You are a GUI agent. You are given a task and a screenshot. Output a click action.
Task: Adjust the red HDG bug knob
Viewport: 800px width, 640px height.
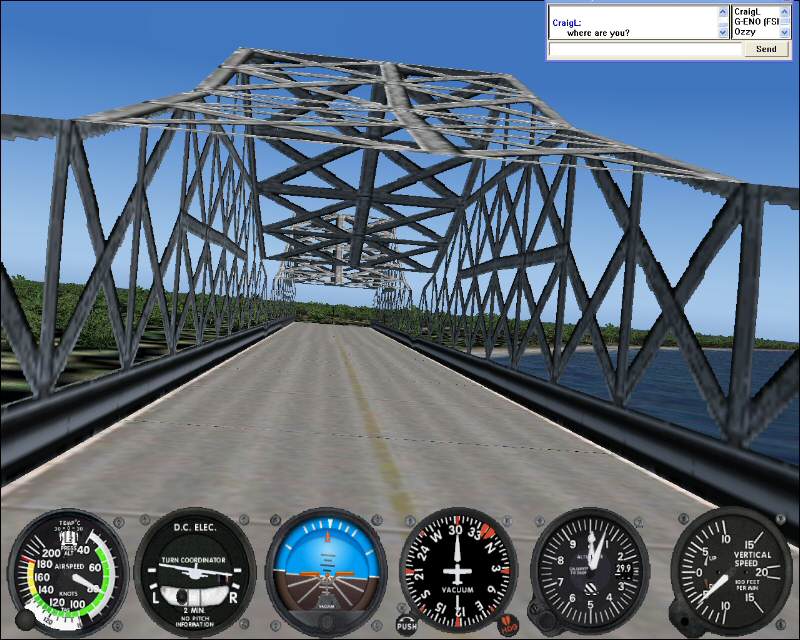click(x=508, y=625)
